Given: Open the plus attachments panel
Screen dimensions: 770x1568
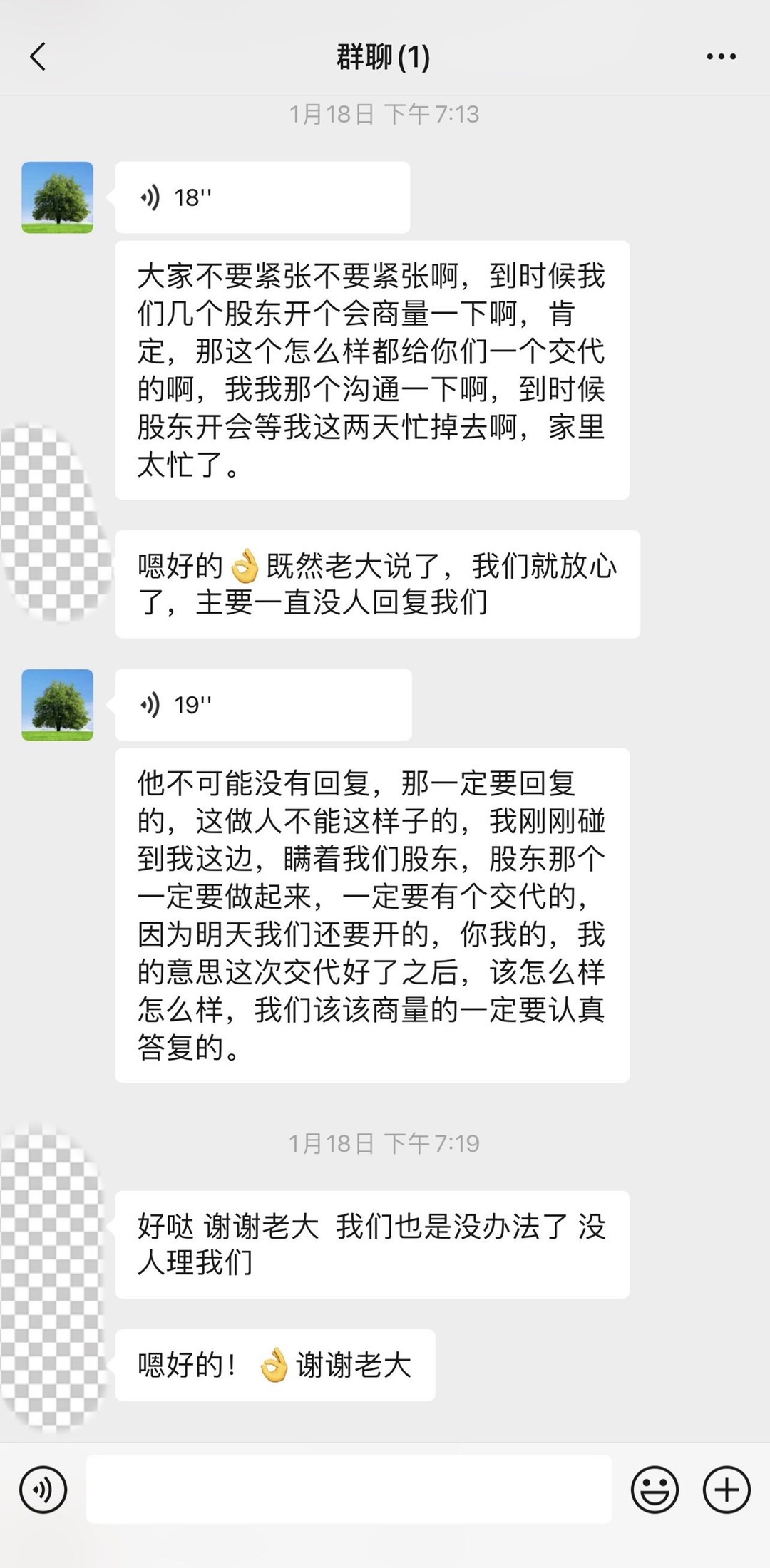Looking at the screenshot, I should (727, 1489).
